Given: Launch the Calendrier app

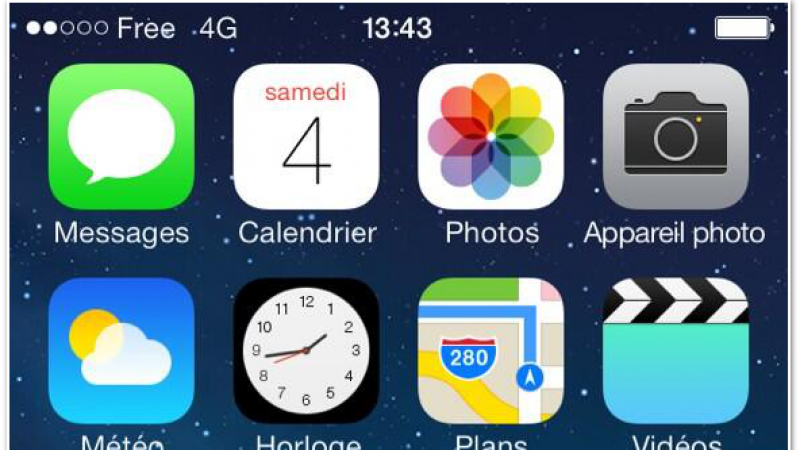Looking at the screenshot, I should click(x=306, y=137).
